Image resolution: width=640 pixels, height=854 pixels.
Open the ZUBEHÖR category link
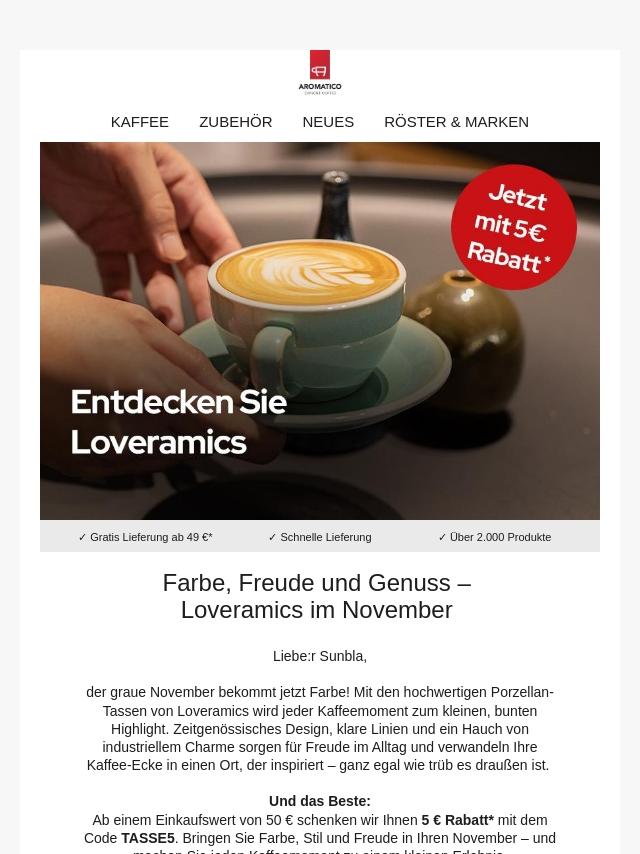[x=235, y=122]
